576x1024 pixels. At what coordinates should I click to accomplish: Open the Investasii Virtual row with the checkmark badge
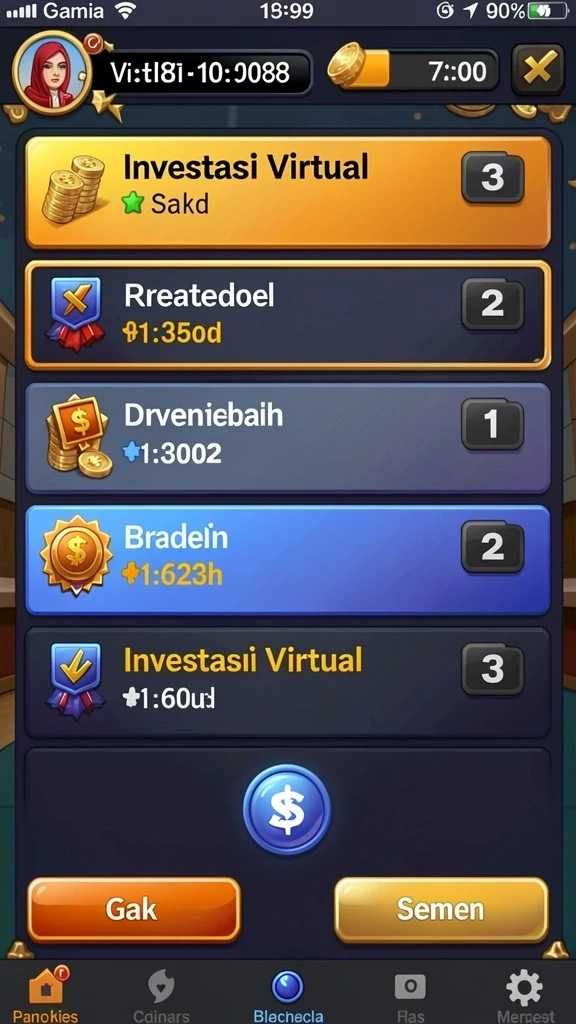coord(287,682)
